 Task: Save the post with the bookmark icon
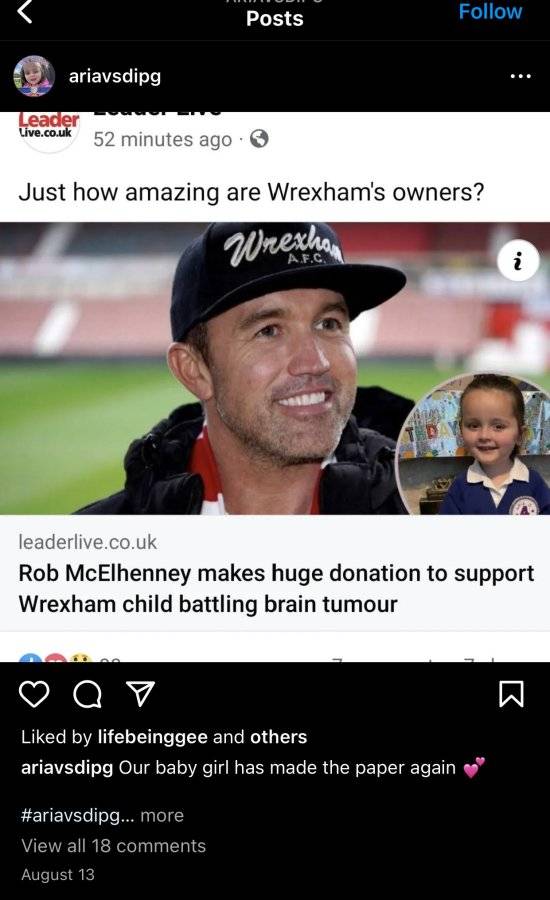click(512, 694)
